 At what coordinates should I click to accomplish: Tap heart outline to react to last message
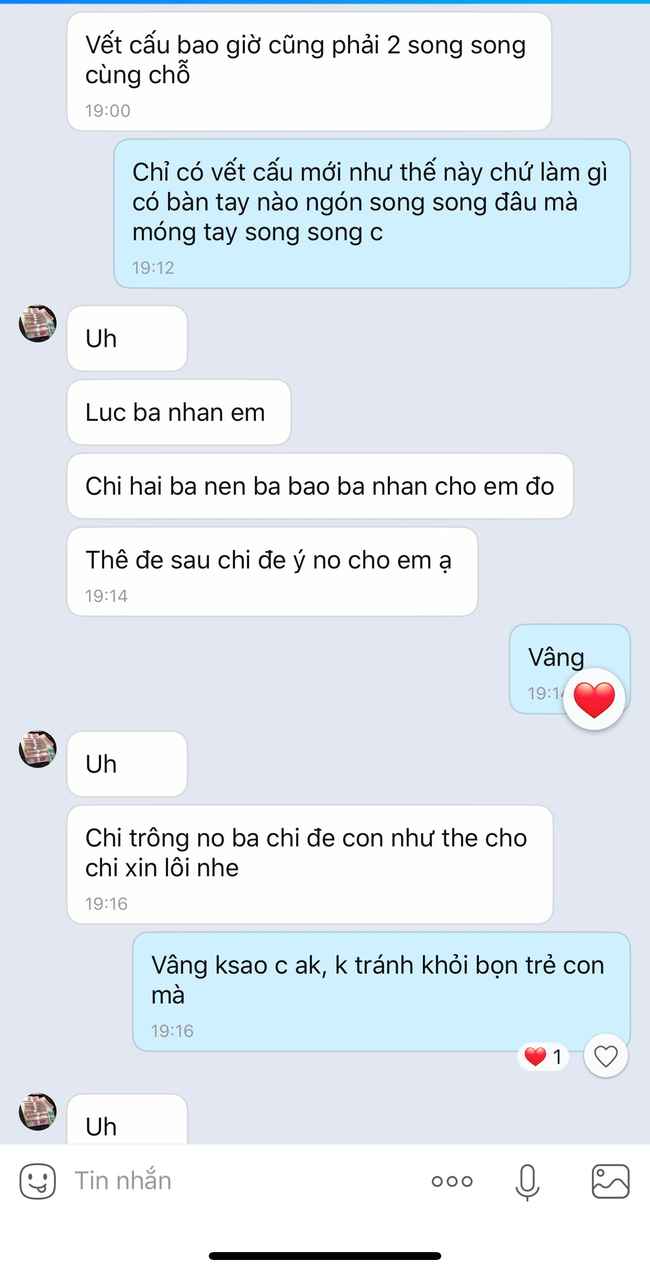click(606, 1056)
